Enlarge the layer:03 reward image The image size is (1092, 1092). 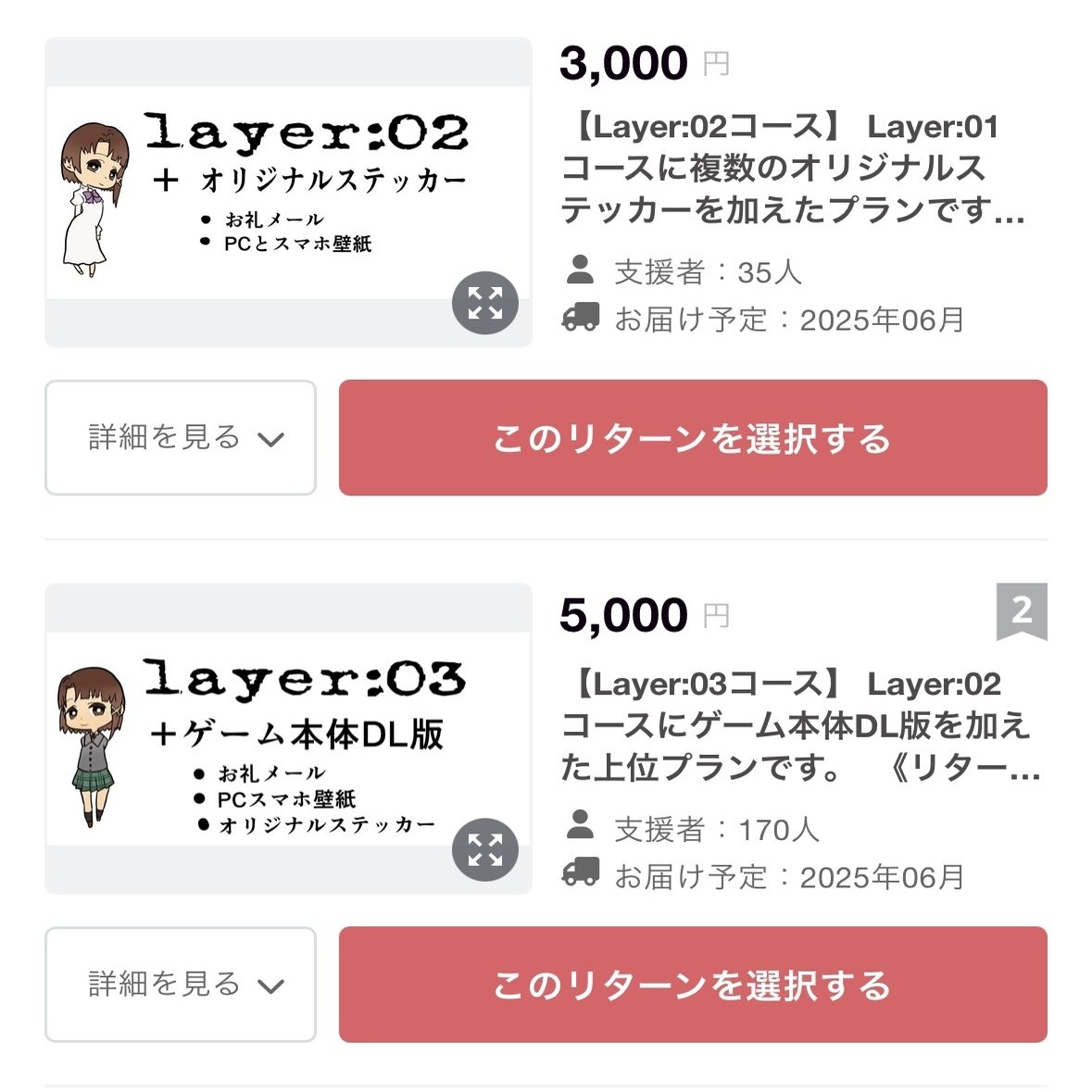tap(484, 849)
